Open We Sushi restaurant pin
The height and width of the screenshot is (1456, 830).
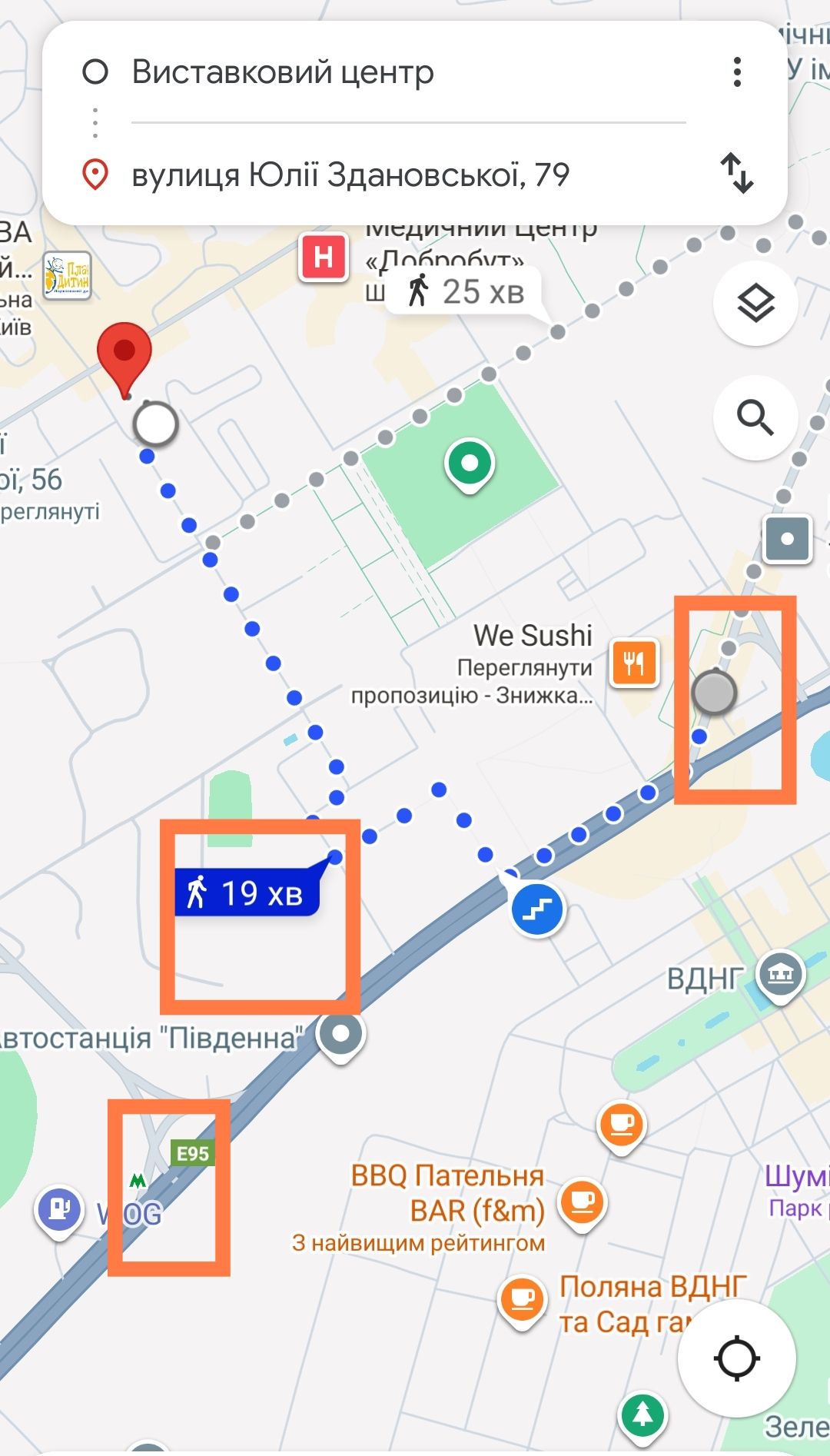pyautogui.click(x=634, y=663)
